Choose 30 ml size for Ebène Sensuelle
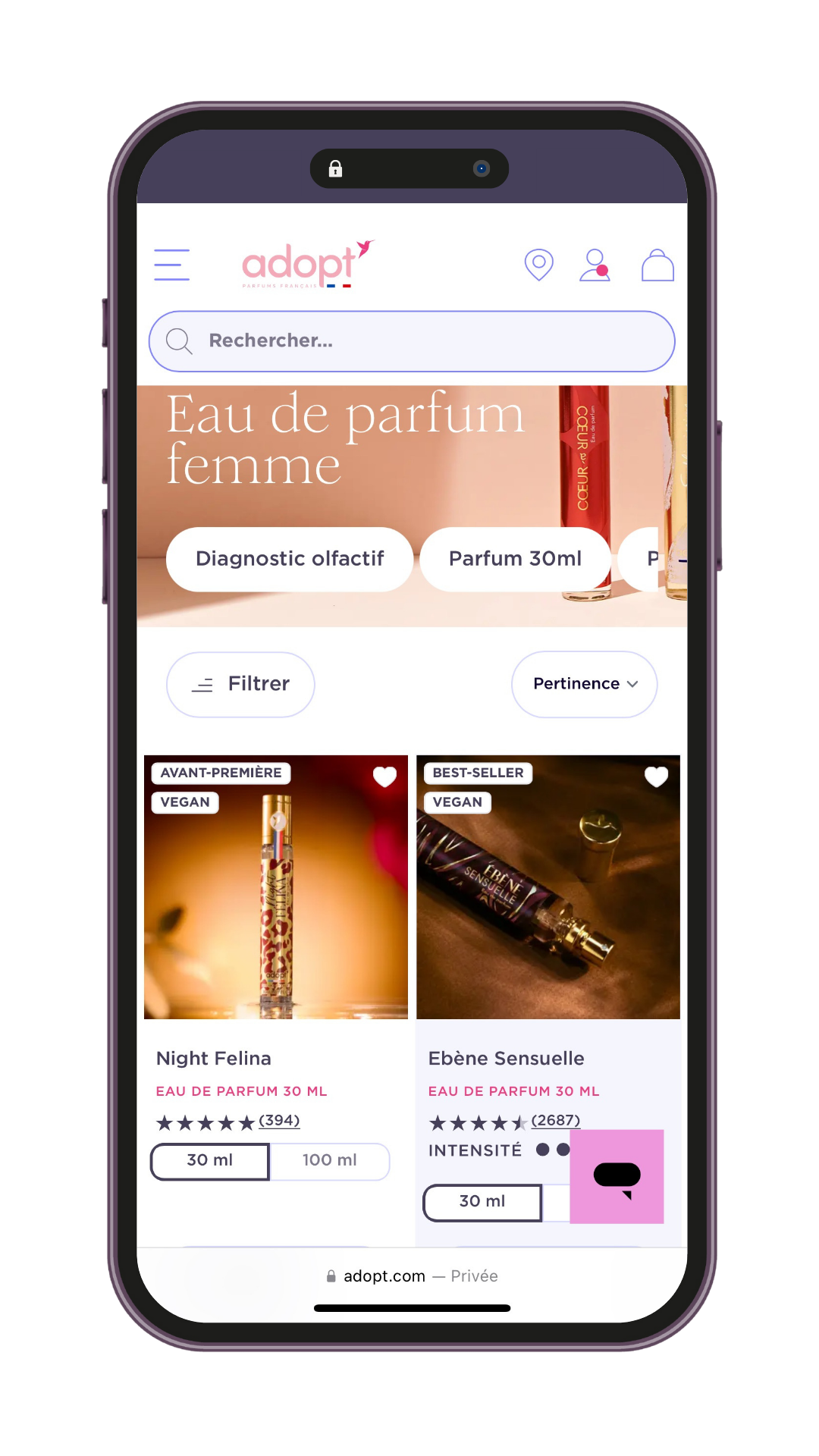Viewport: 819px width, 1456px height. tap(482, 1201)
